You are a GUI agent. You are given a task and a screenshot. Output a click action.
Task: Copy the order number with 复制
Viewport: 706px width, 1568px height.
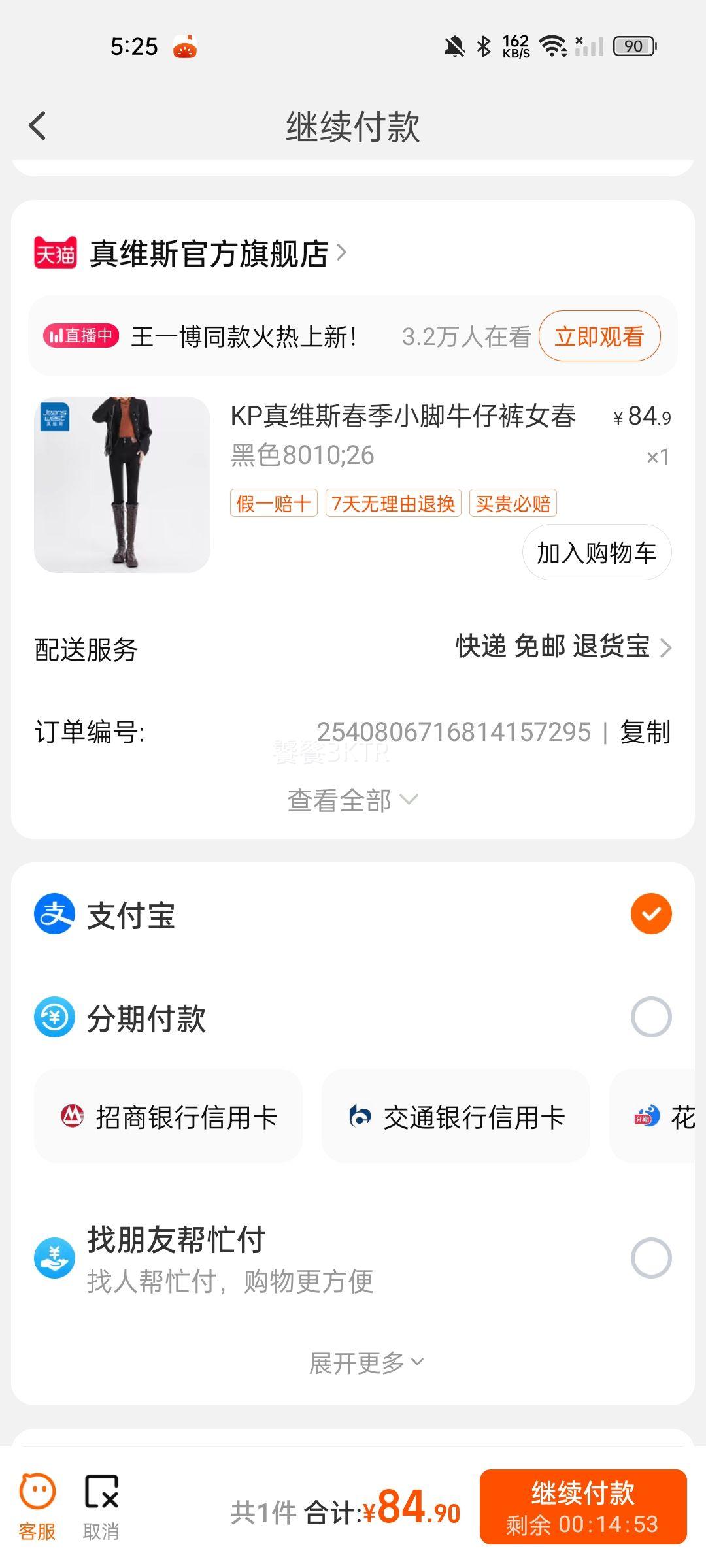pyautogui.click(x=645, y=732)
